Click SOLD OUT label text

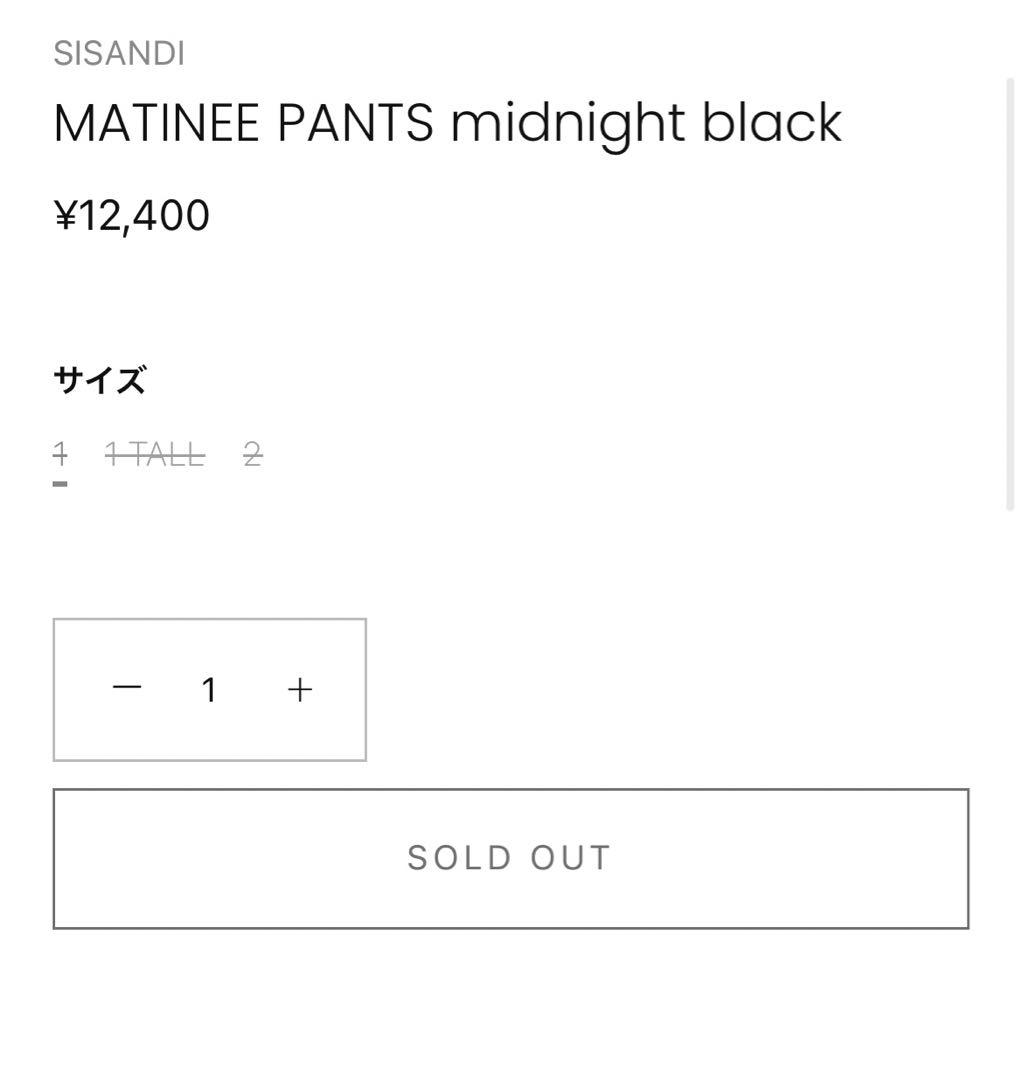coord(510,857)
